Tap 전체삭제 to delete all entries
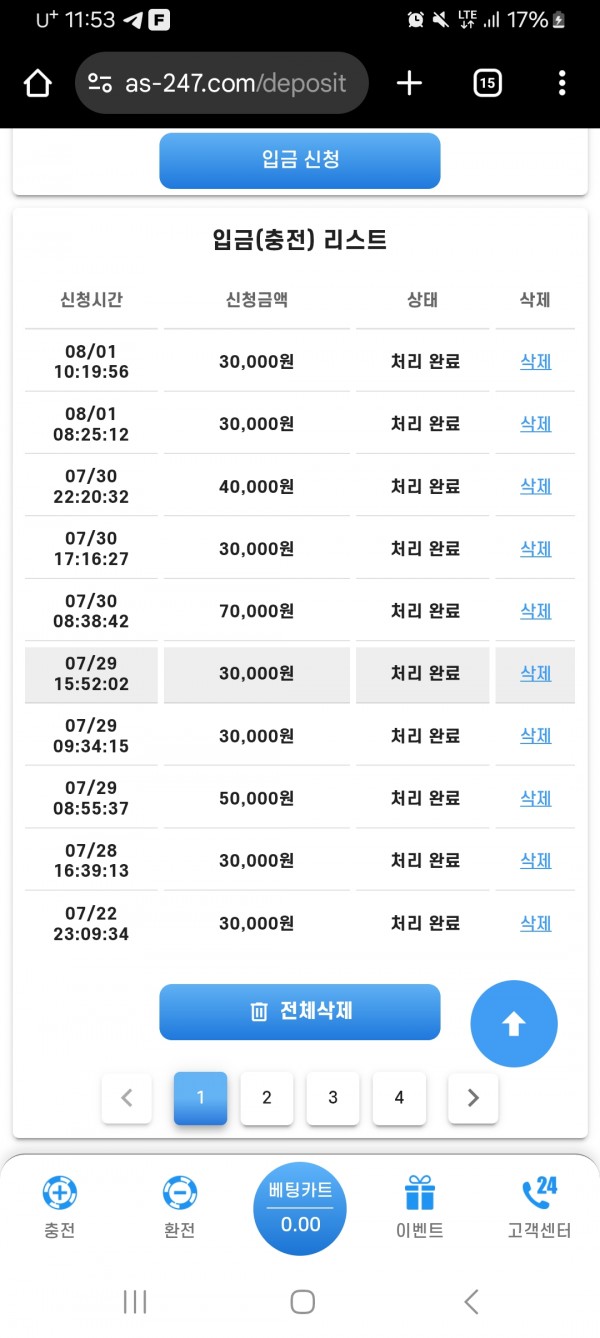 [300, 1012]
